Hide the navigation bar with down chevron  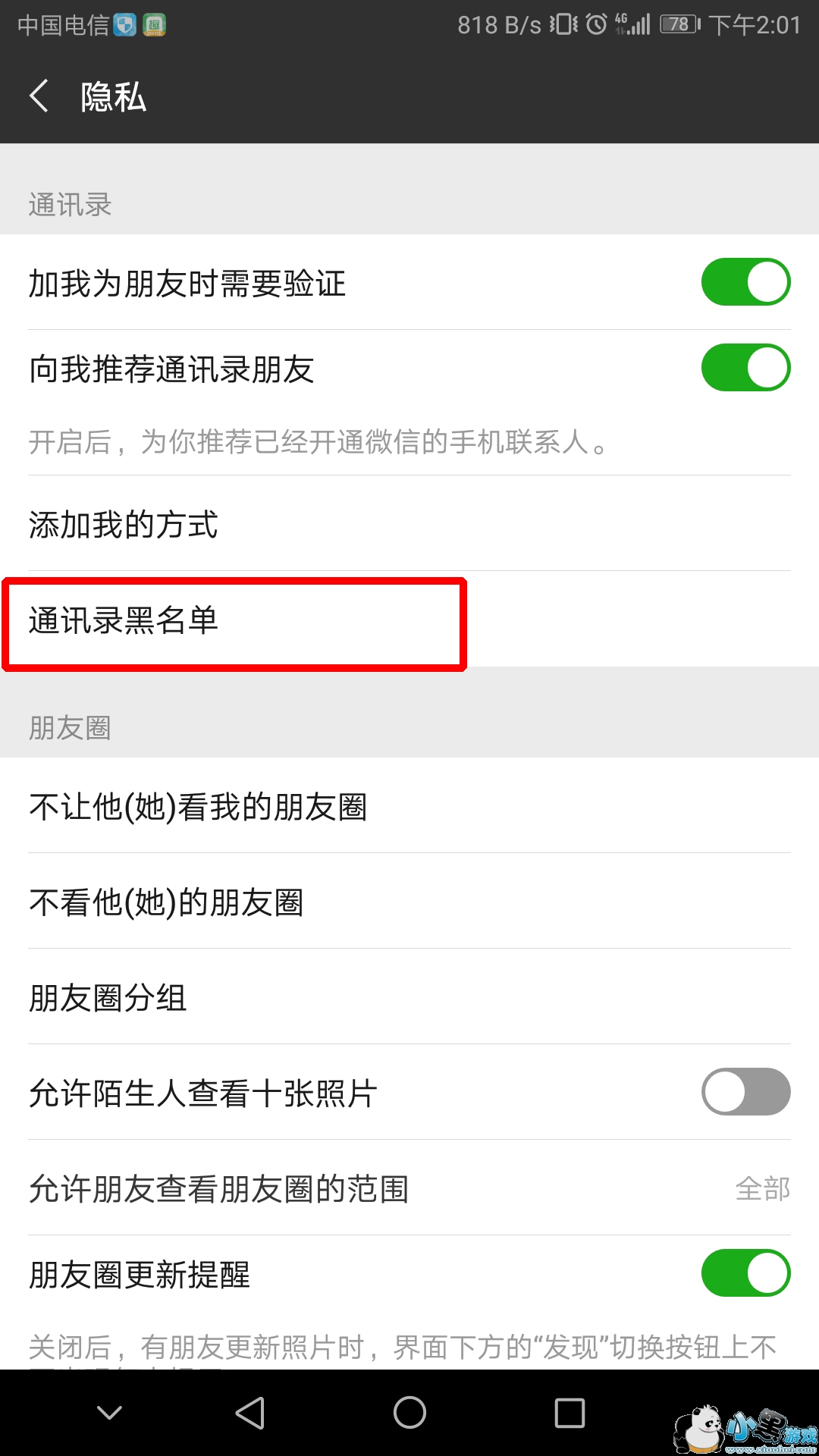(109, 1412)
